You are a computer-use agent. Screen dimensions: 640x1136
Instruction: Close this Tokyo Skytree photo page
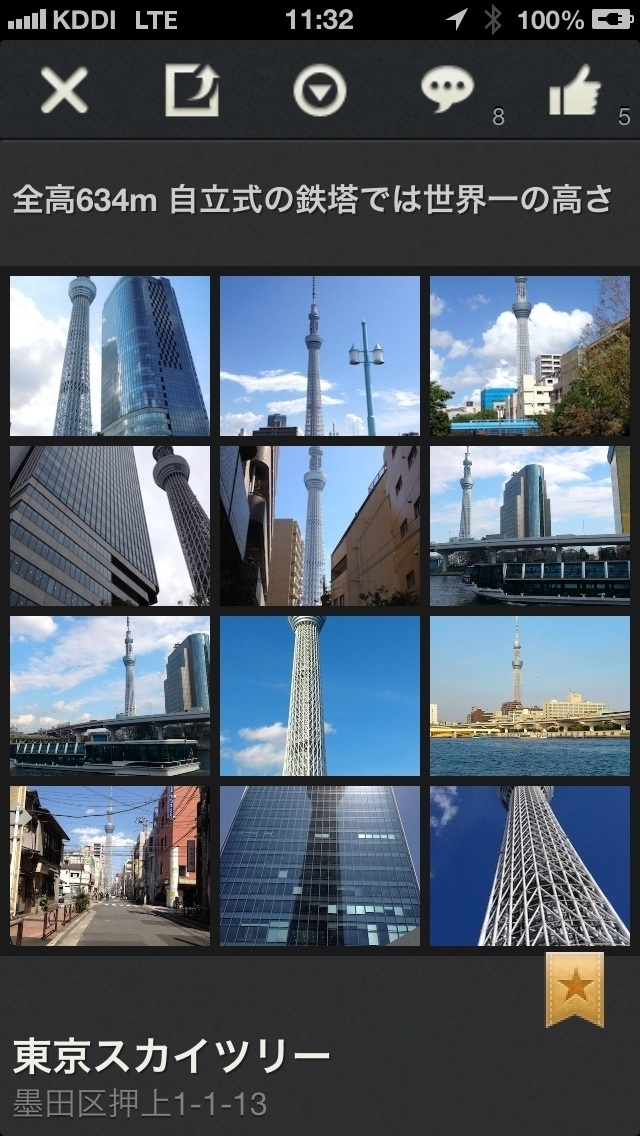[x=64, y=91]
